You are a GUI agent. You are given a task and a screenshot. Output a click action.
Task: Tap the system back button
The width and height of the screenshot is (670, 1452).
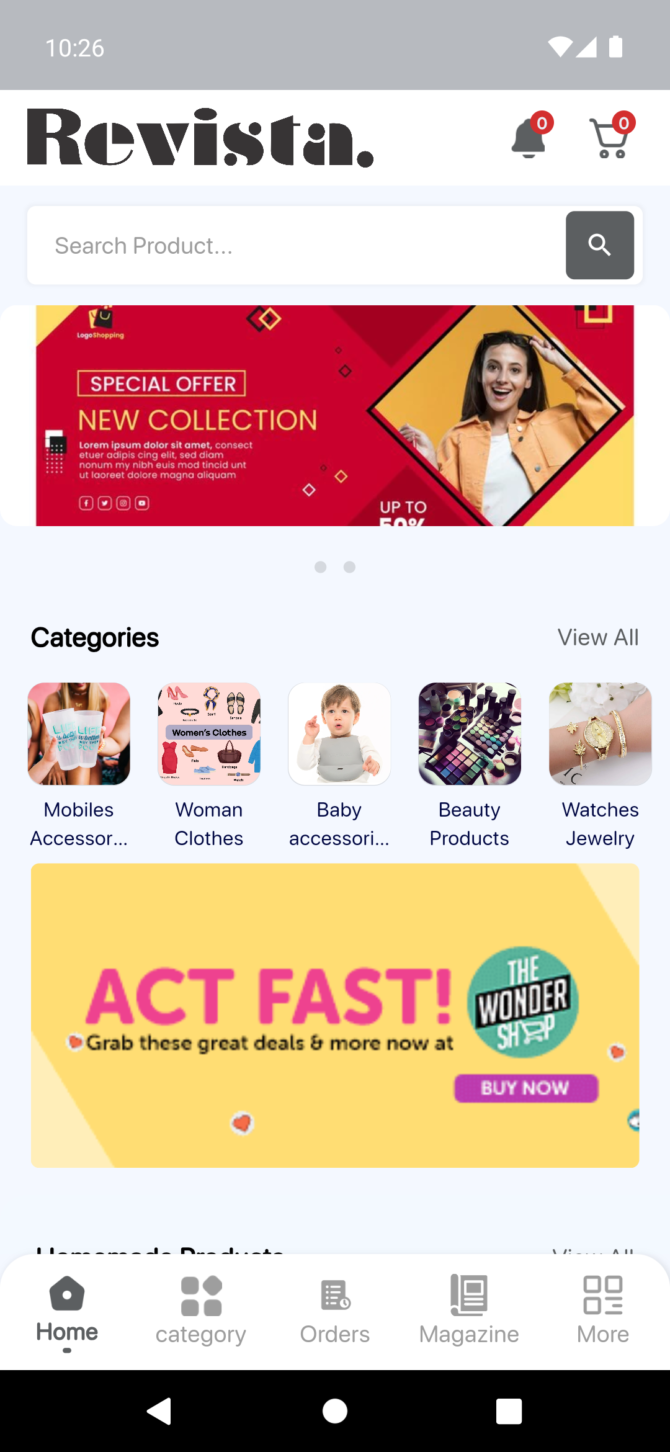tap(159, 1411)
